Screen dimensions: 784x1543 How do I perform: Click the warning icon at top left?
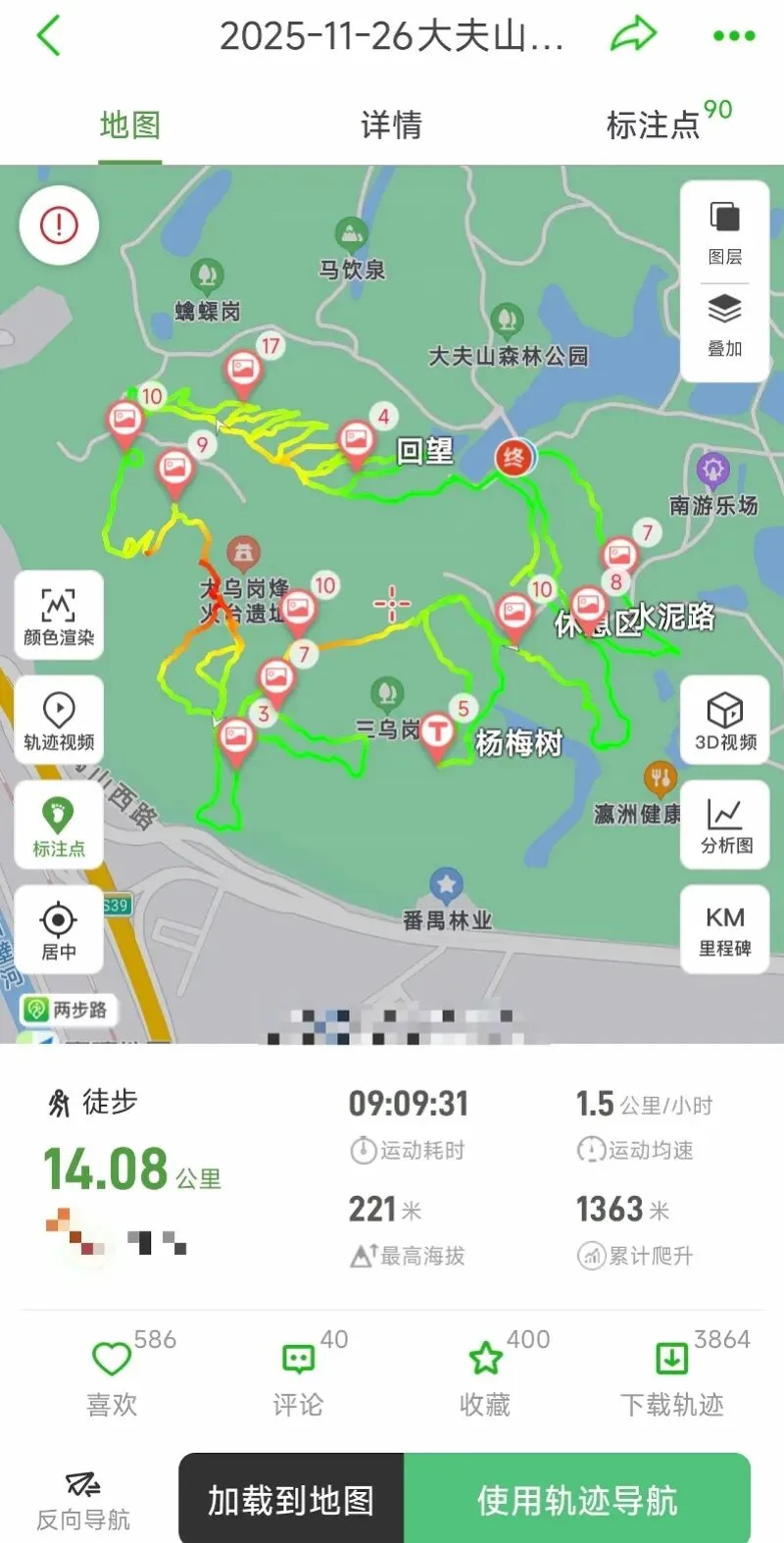click(59, 224)
